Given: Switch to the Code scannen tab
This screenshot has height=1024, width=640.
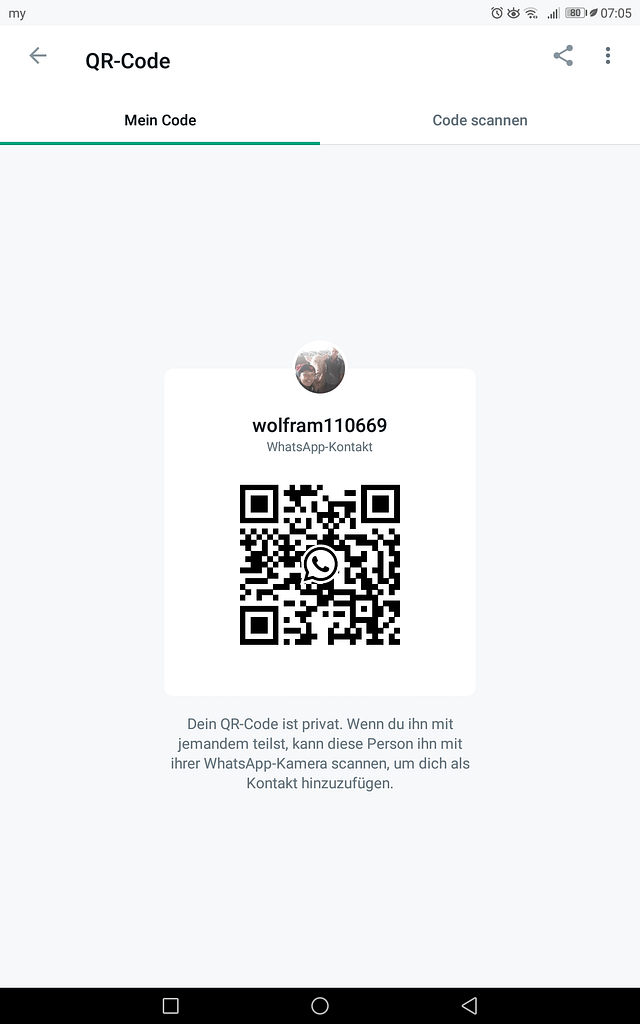Looking at the screenshot, I should [480, 120].
